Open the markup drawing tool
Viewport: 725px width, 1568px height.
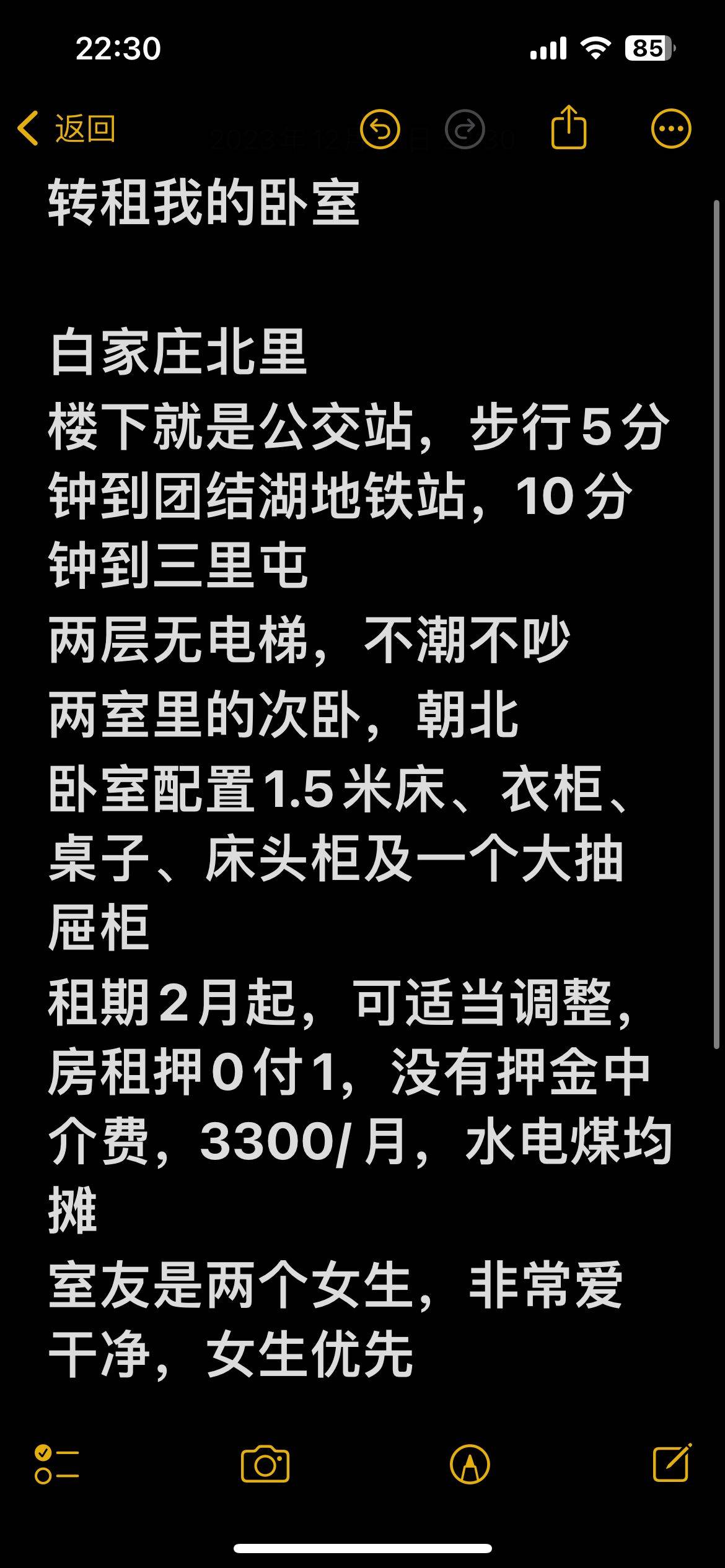pos(470,1465)
